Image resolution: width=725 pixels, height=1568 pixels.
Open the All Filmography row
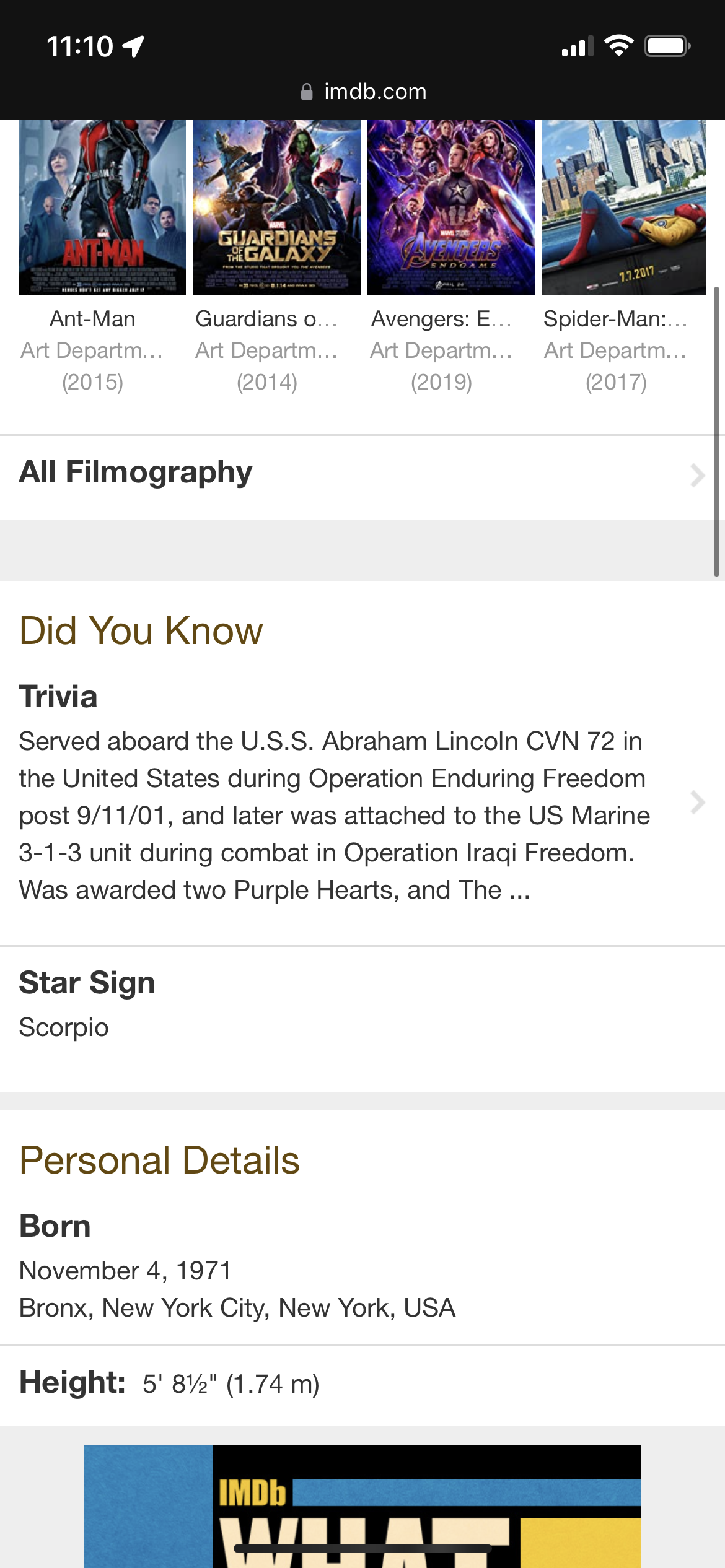pyautogui.click(x=362, y=474)
